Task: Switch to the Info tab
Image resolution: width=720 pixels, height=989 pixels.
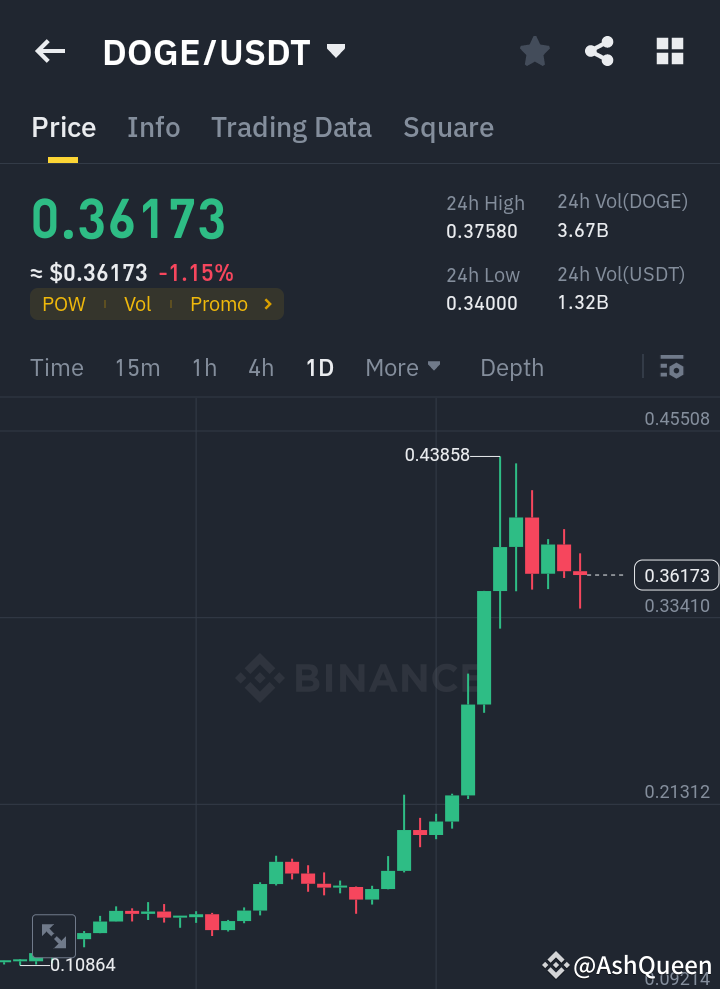Action: point(153,127)
